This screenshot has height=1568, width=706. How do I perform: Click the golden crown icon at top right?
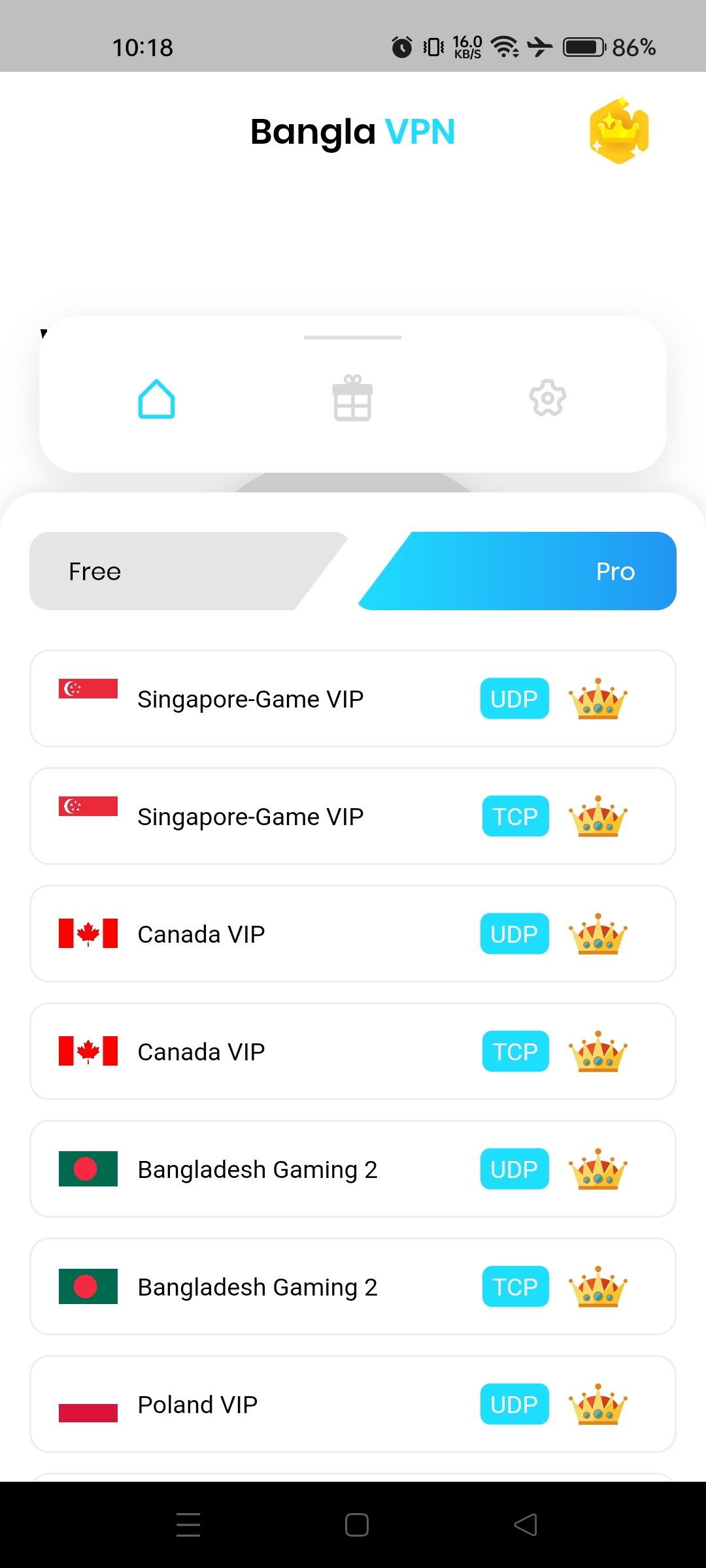coord(617,130)
